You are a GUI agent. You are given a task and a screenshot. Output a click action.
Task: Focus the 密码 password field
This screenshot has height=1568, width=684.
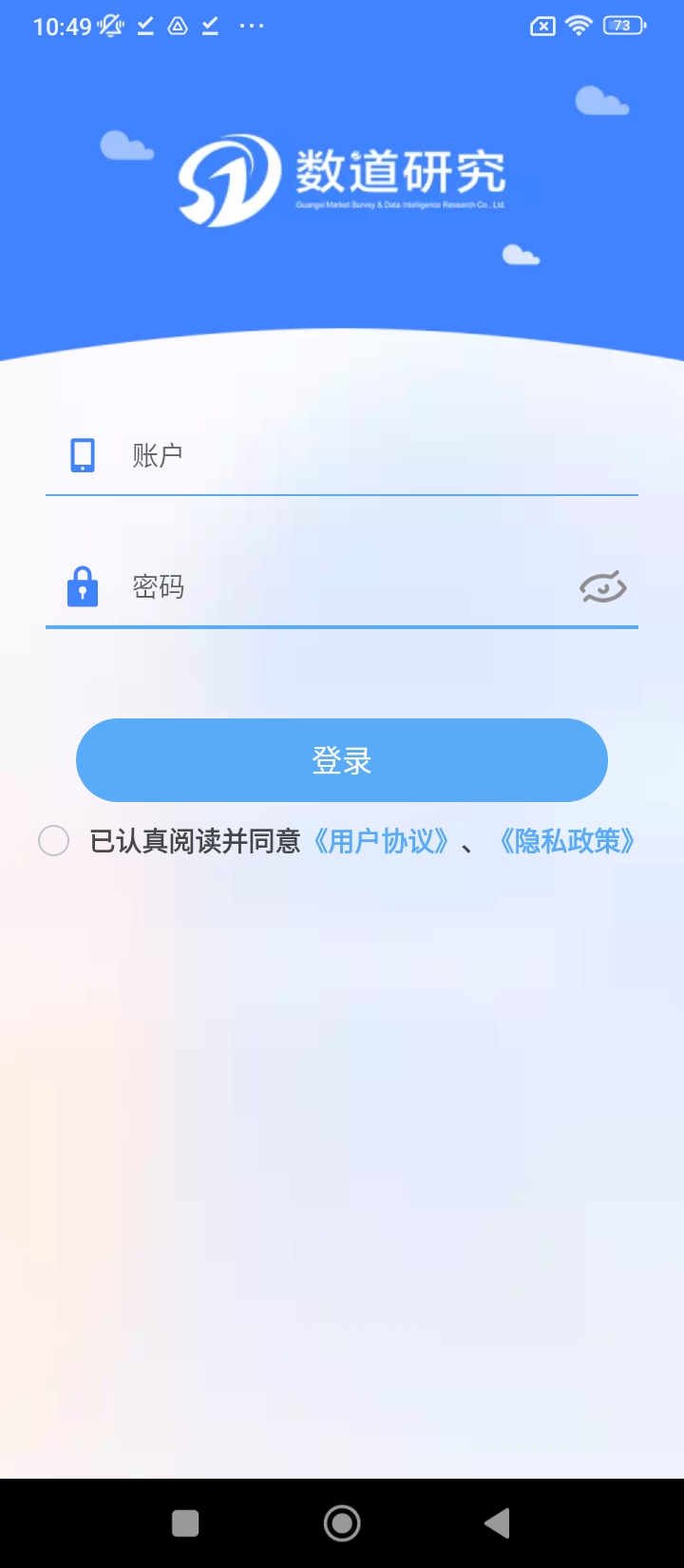pyautogui.click(x=351, y=588)
